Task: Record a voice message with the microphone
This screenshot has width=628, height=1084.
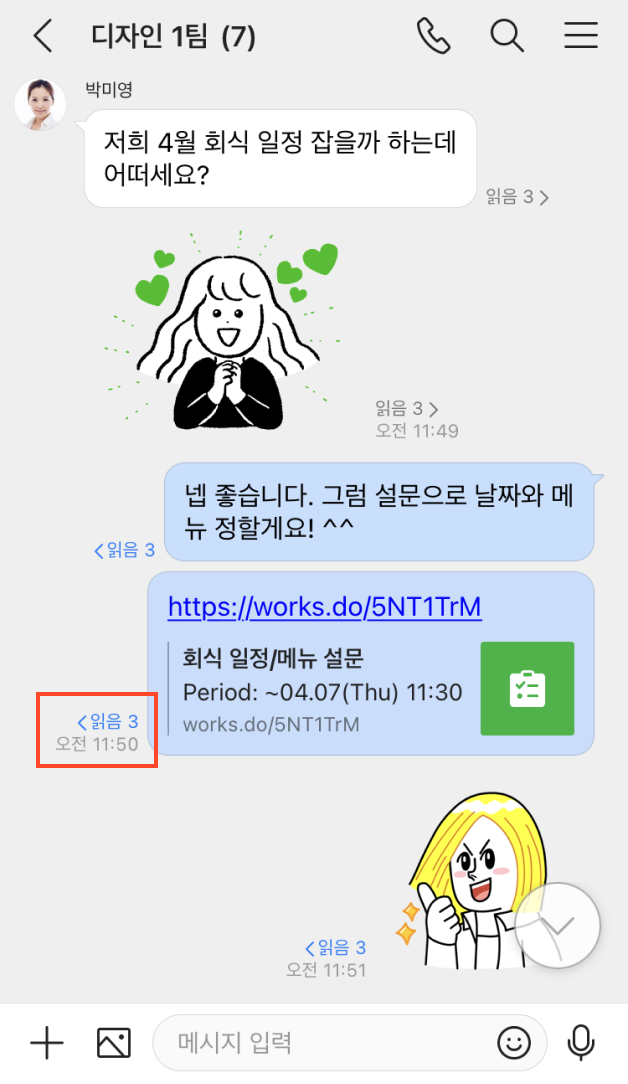Action: (x=580, y=1043)
